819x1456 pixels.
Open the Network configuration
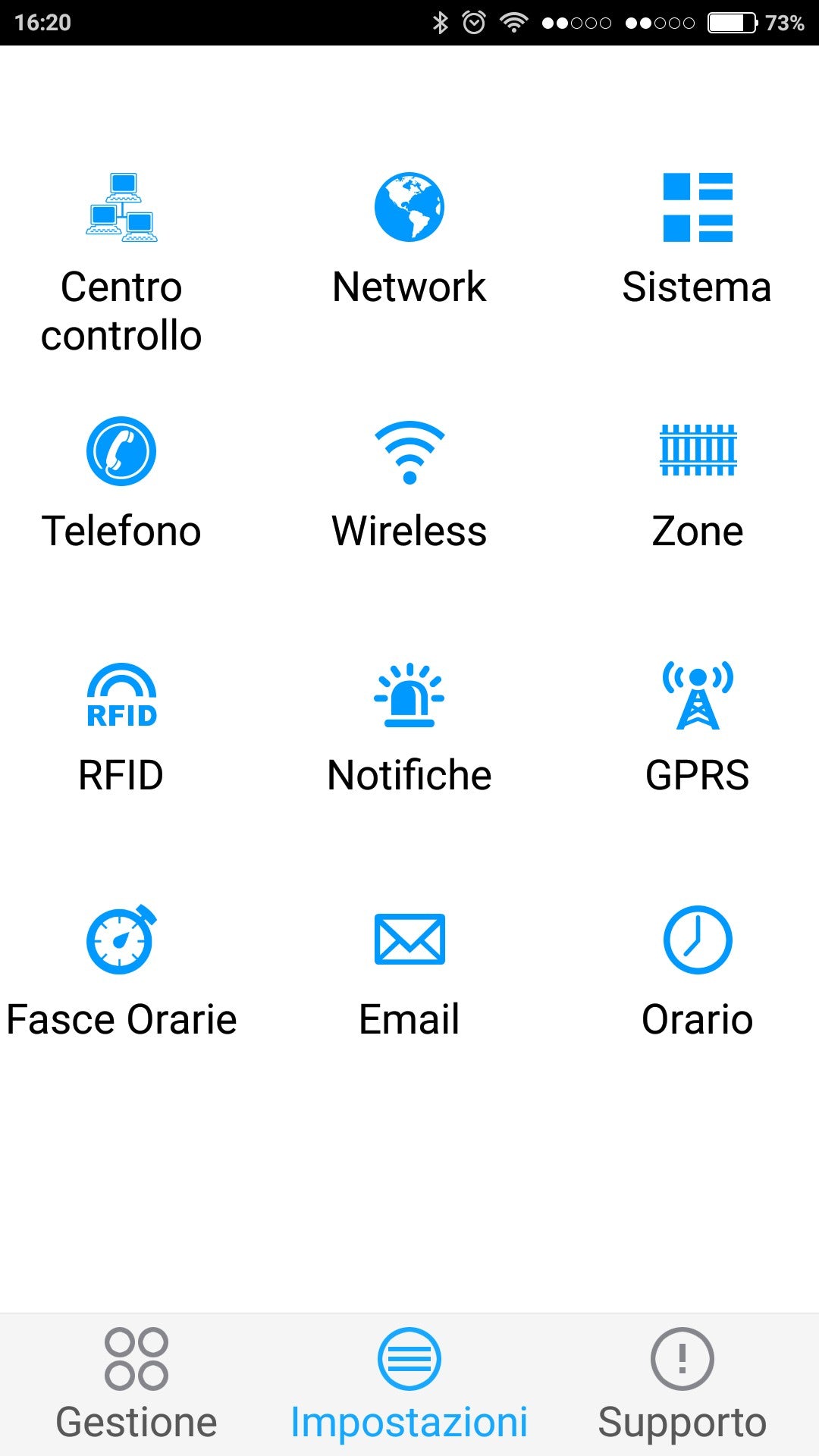[409, 235]
